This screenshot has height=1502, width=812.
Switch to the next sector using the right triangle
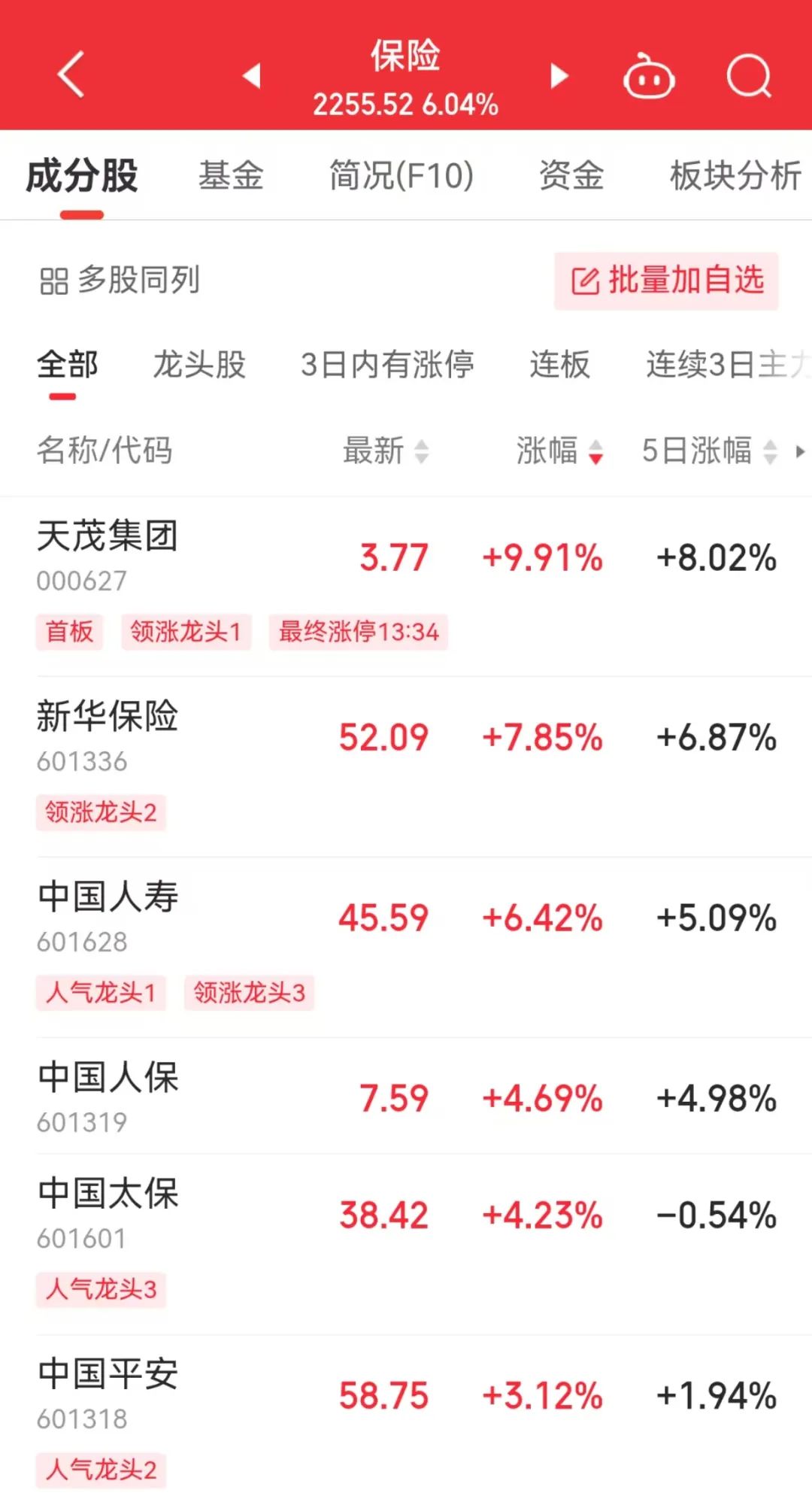click(559, 75)
